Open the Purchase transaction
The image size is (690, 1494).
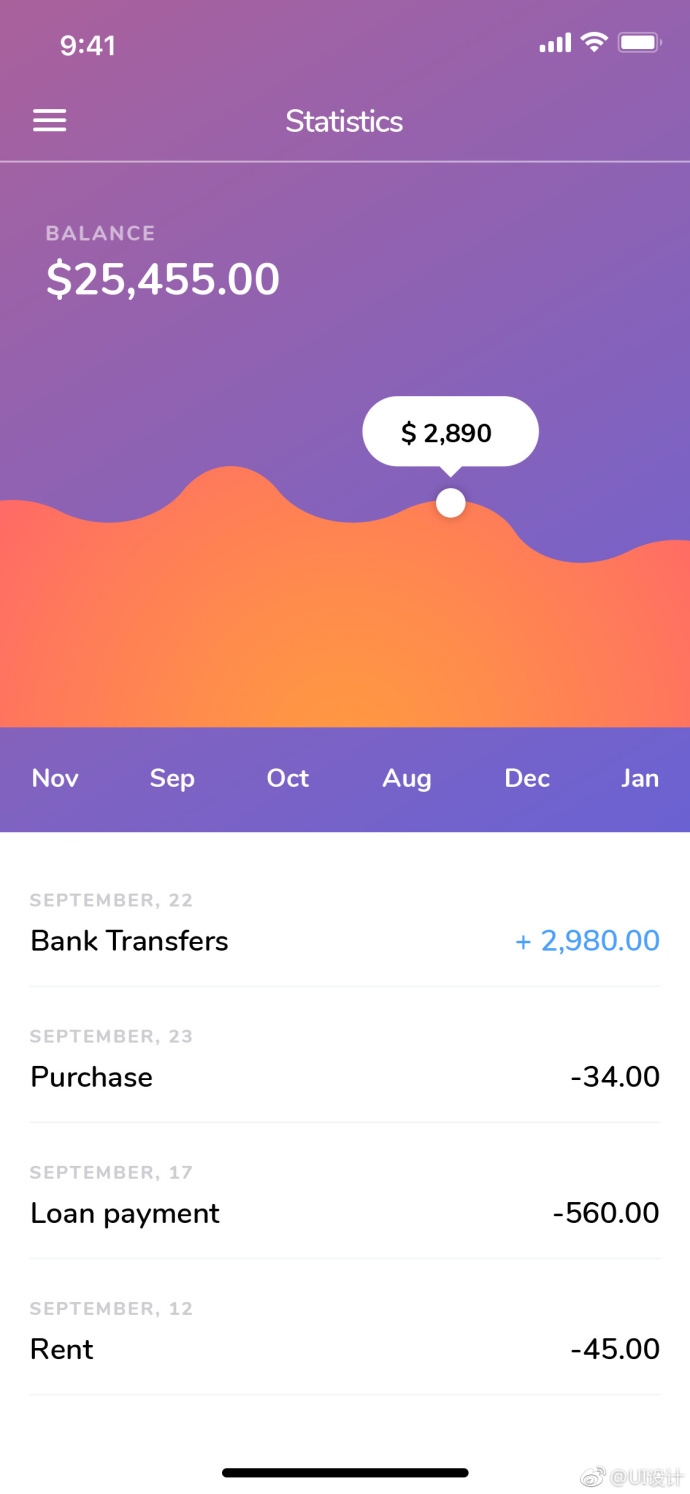click(x=345, y=1060)
